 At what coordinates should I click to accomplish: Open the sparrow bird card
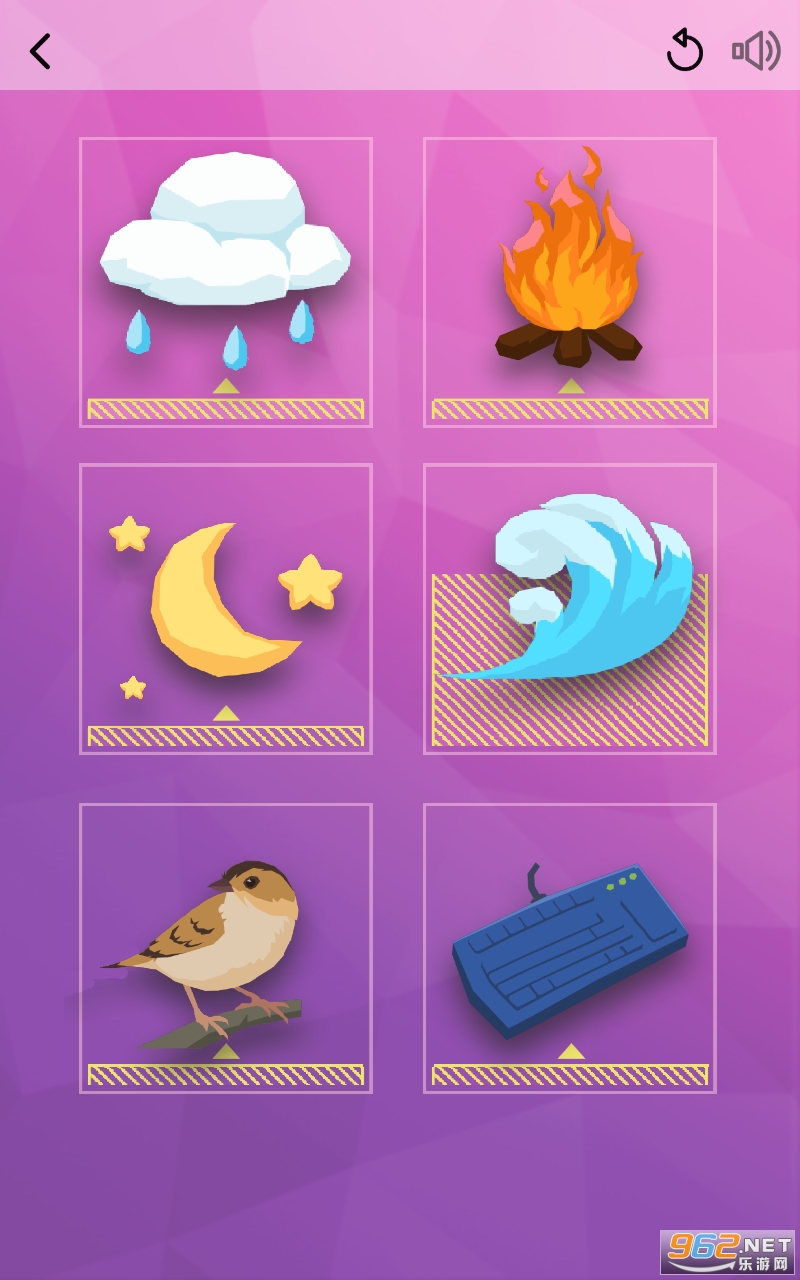pyautogui.click(x=226, y=948)
